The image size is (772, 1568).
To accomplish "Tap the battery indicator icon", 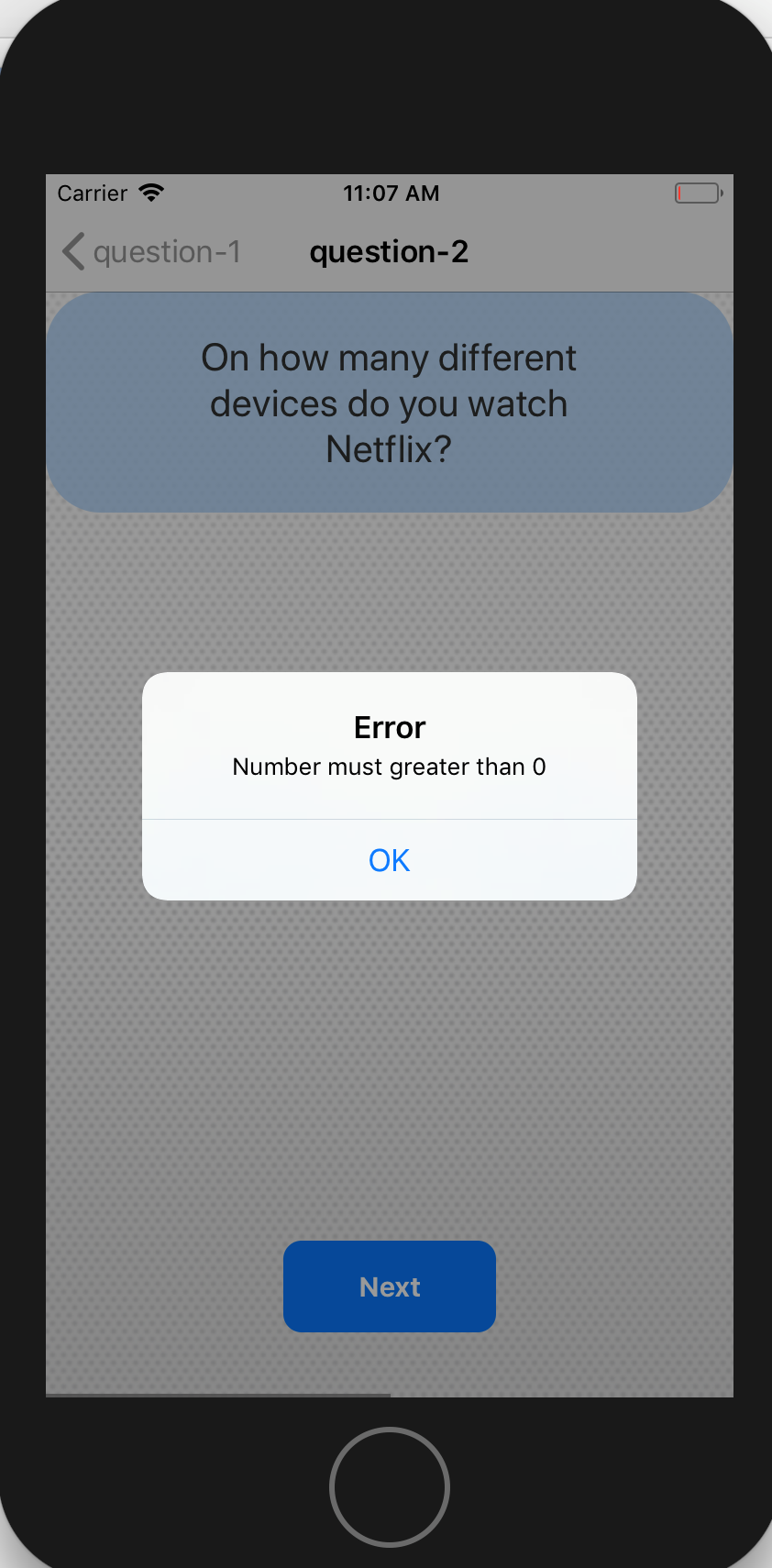I will coord(697,193).
